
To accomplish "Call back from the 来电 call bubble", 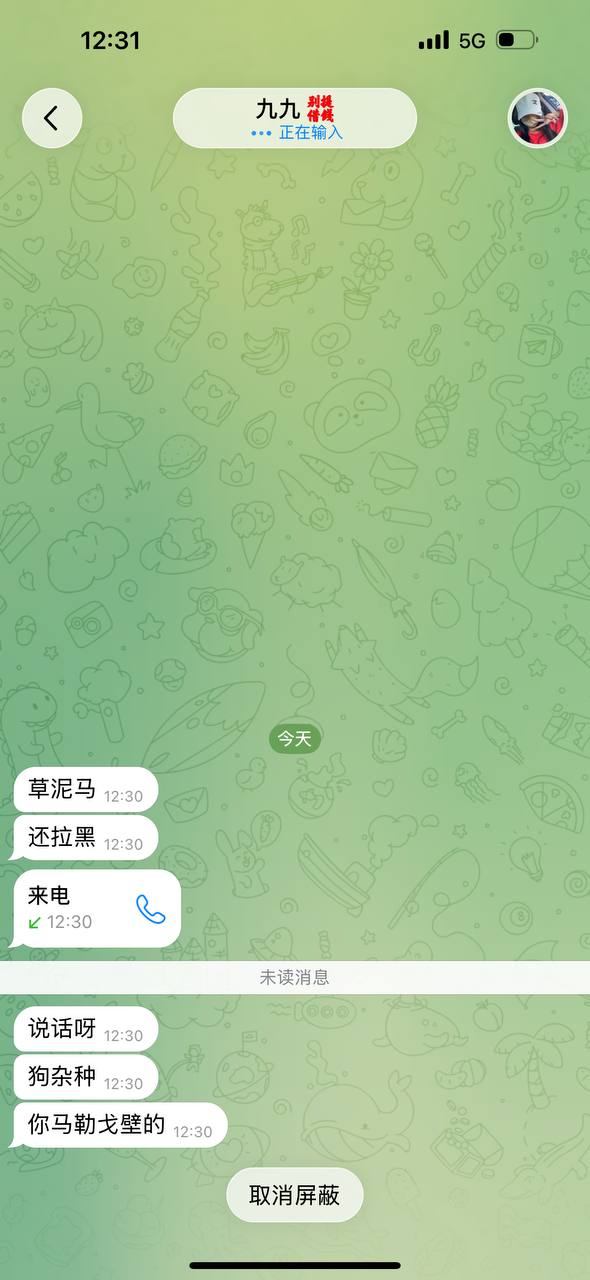I will 151,908.
